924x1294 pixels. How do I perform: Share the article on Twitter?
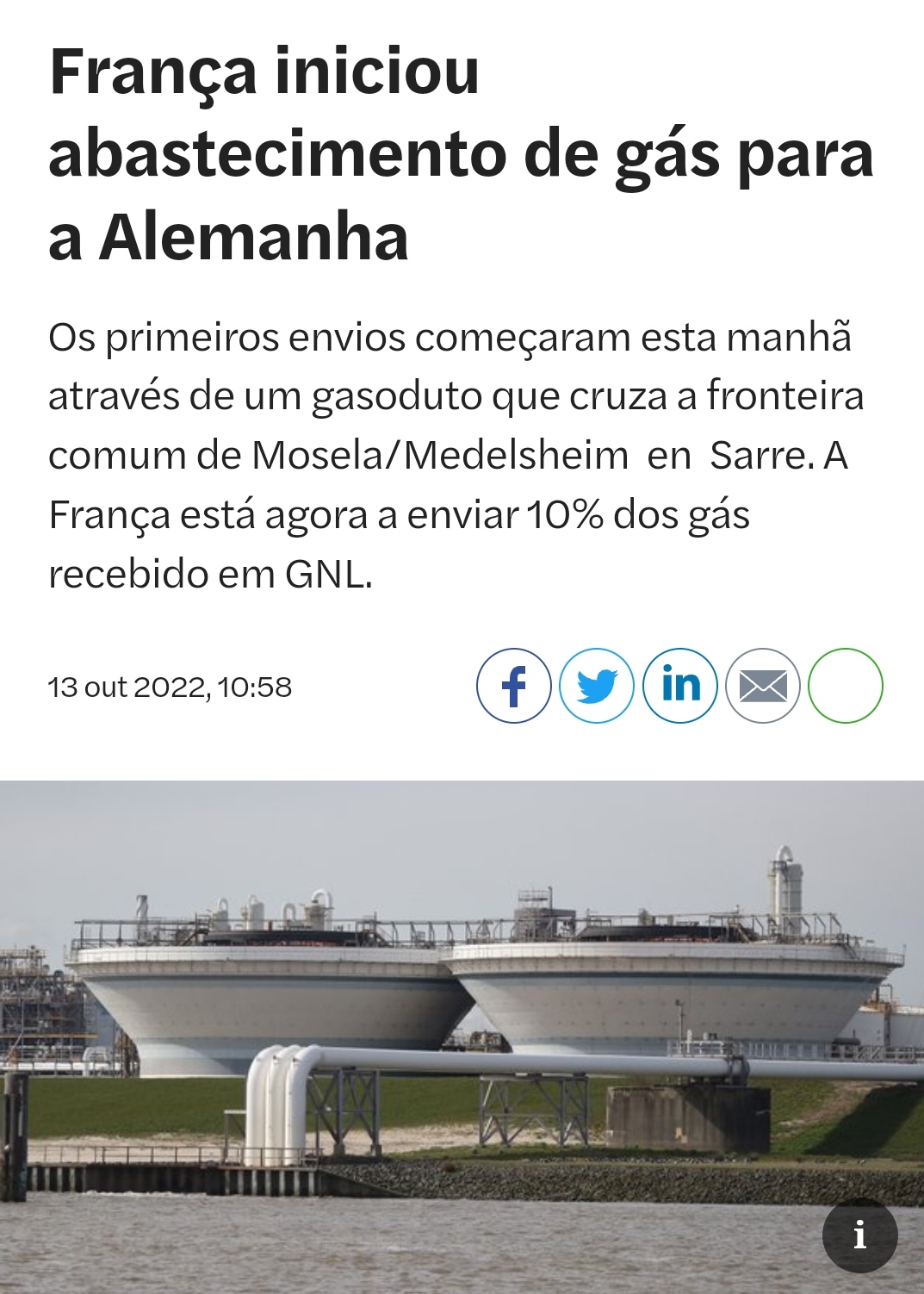(597, 686)
